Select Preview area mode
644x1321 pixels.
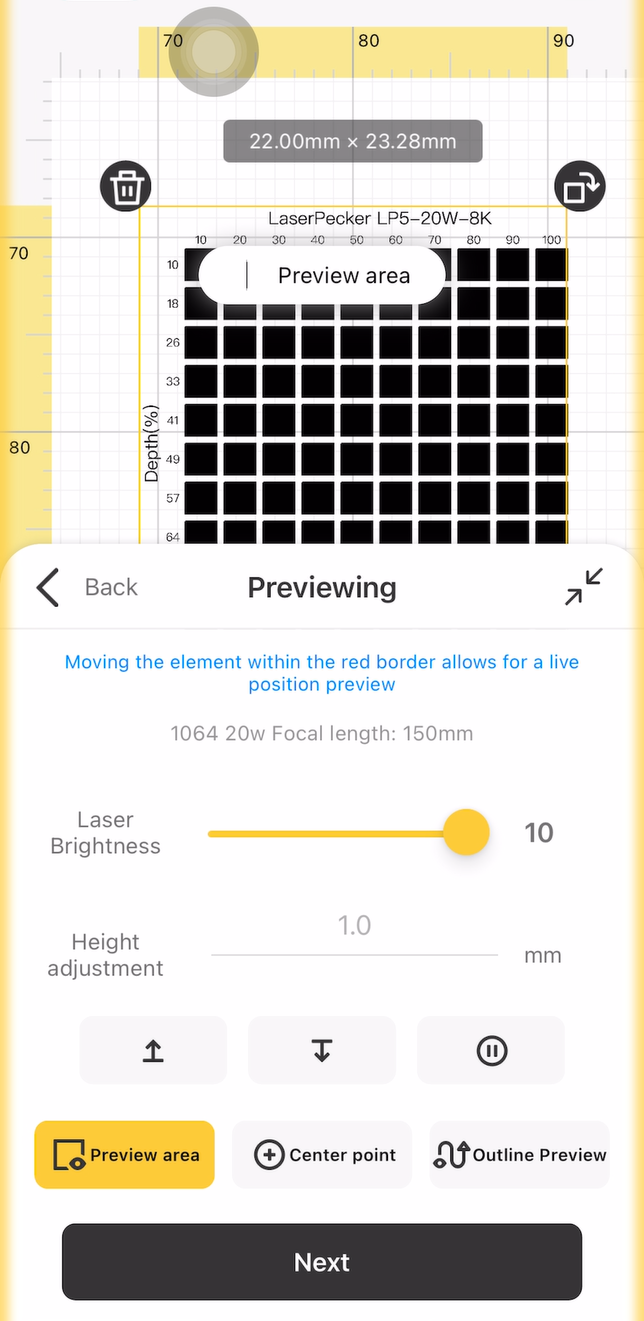coord(124,1154)
